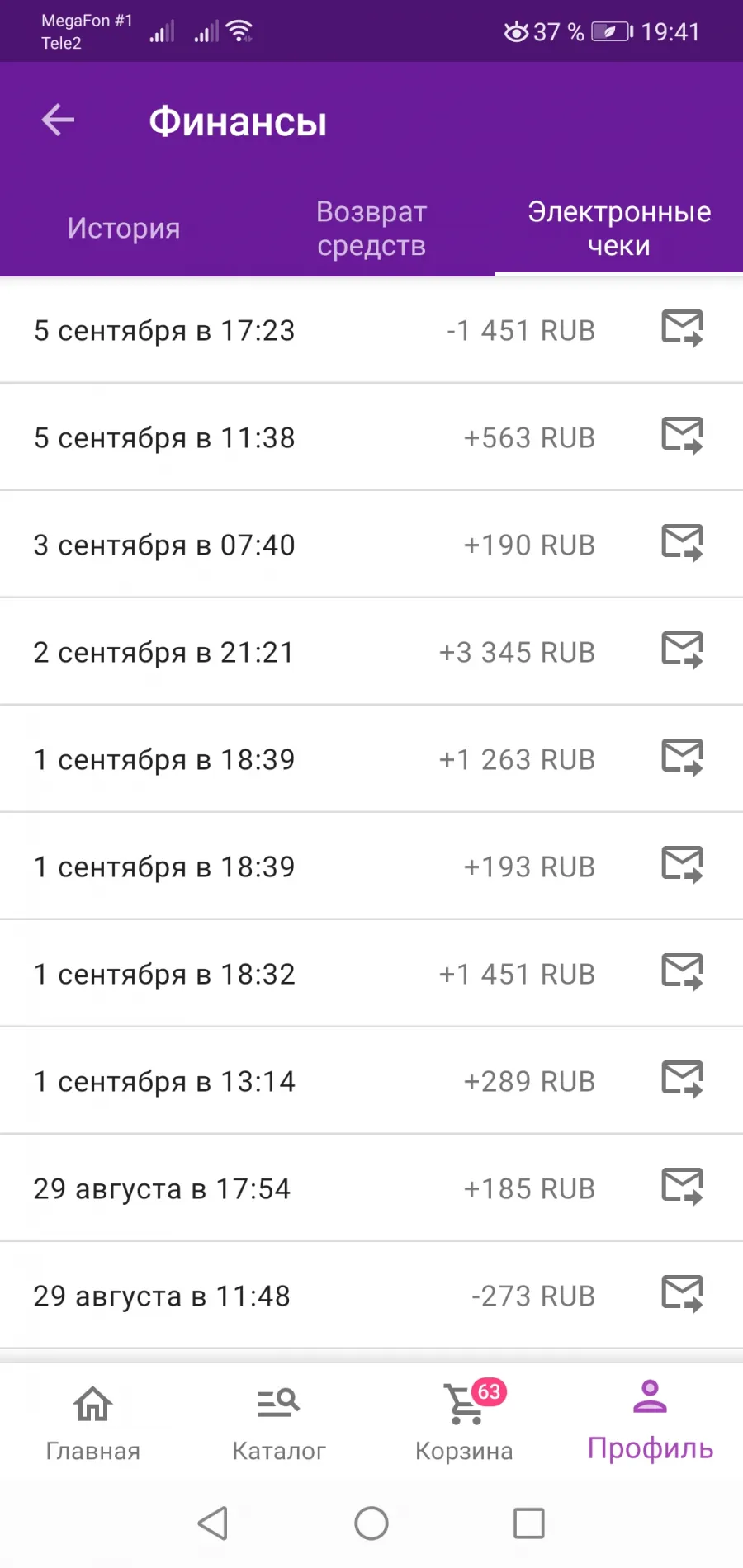
Task: Tap the mail icon for the +563 RUB receipt
Action: point(683,436)
